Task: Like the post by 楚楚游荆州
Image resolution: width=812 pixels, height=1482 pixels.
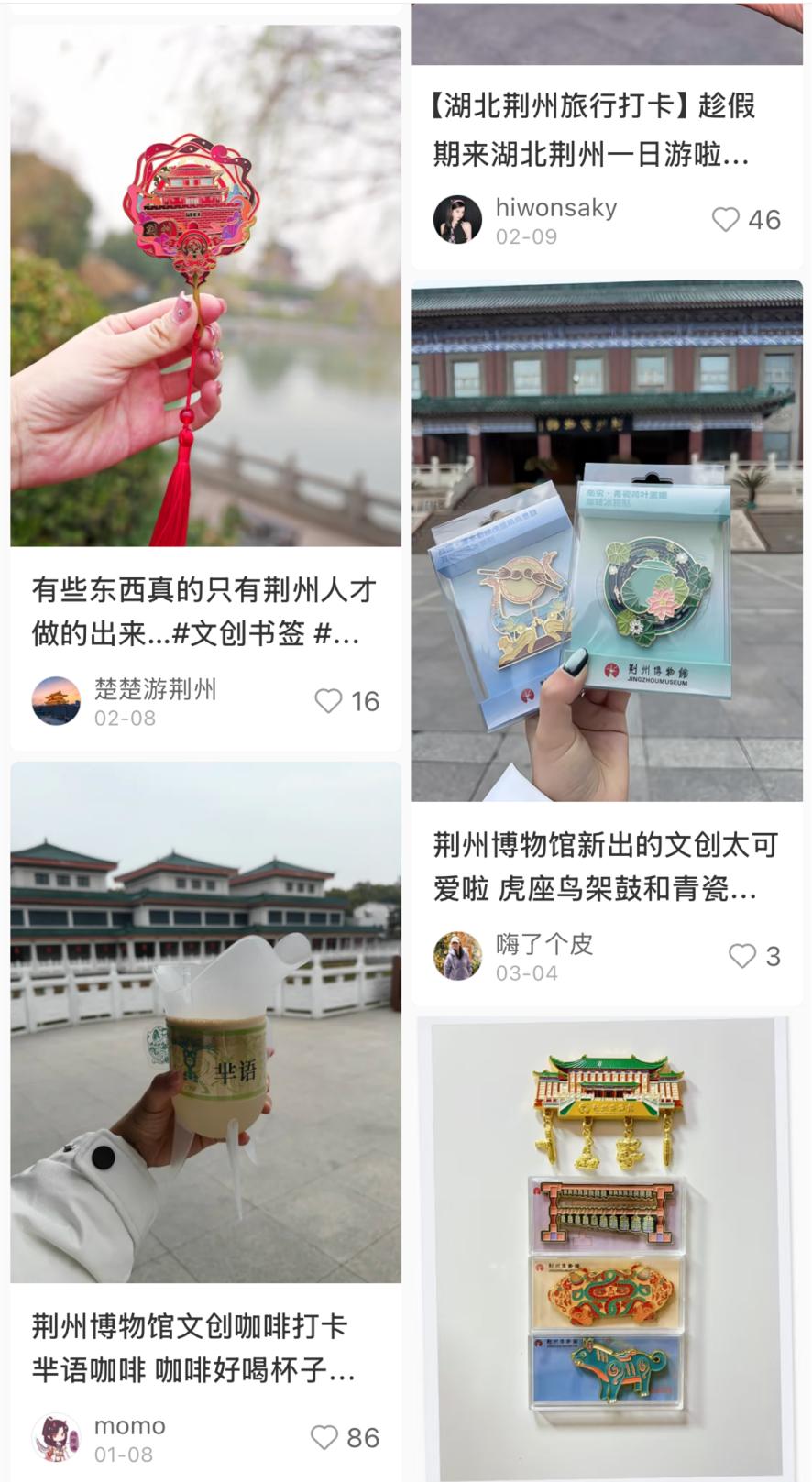Action: click(x=329, y=701)
